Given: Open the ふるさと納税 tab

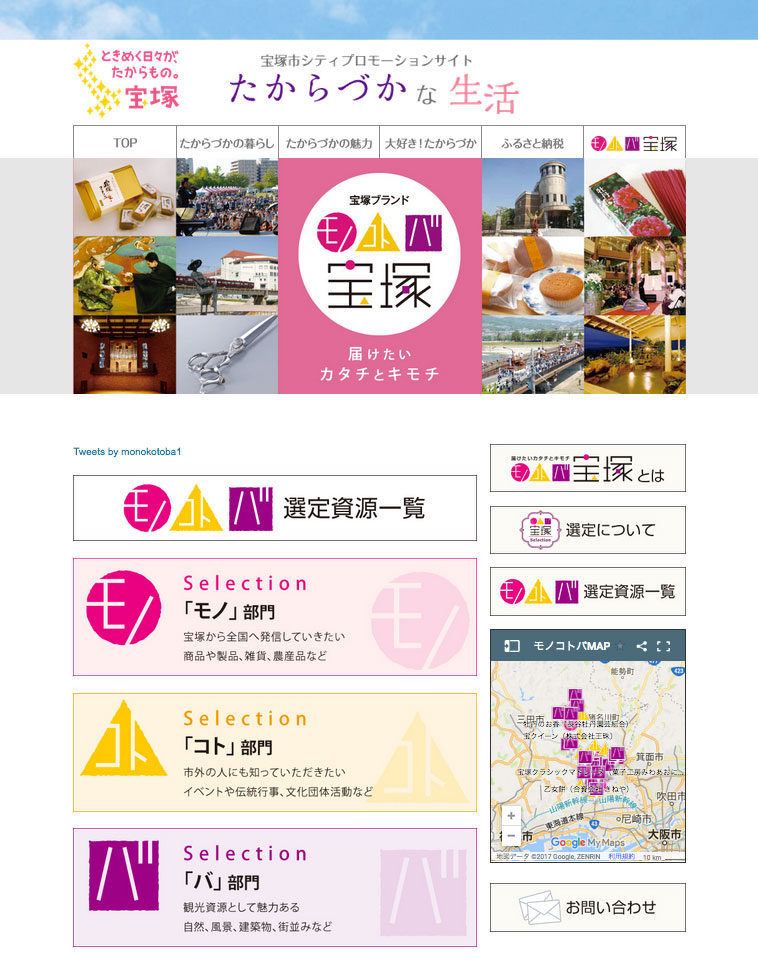Looking at the screenshot, I should pos(532,143).
